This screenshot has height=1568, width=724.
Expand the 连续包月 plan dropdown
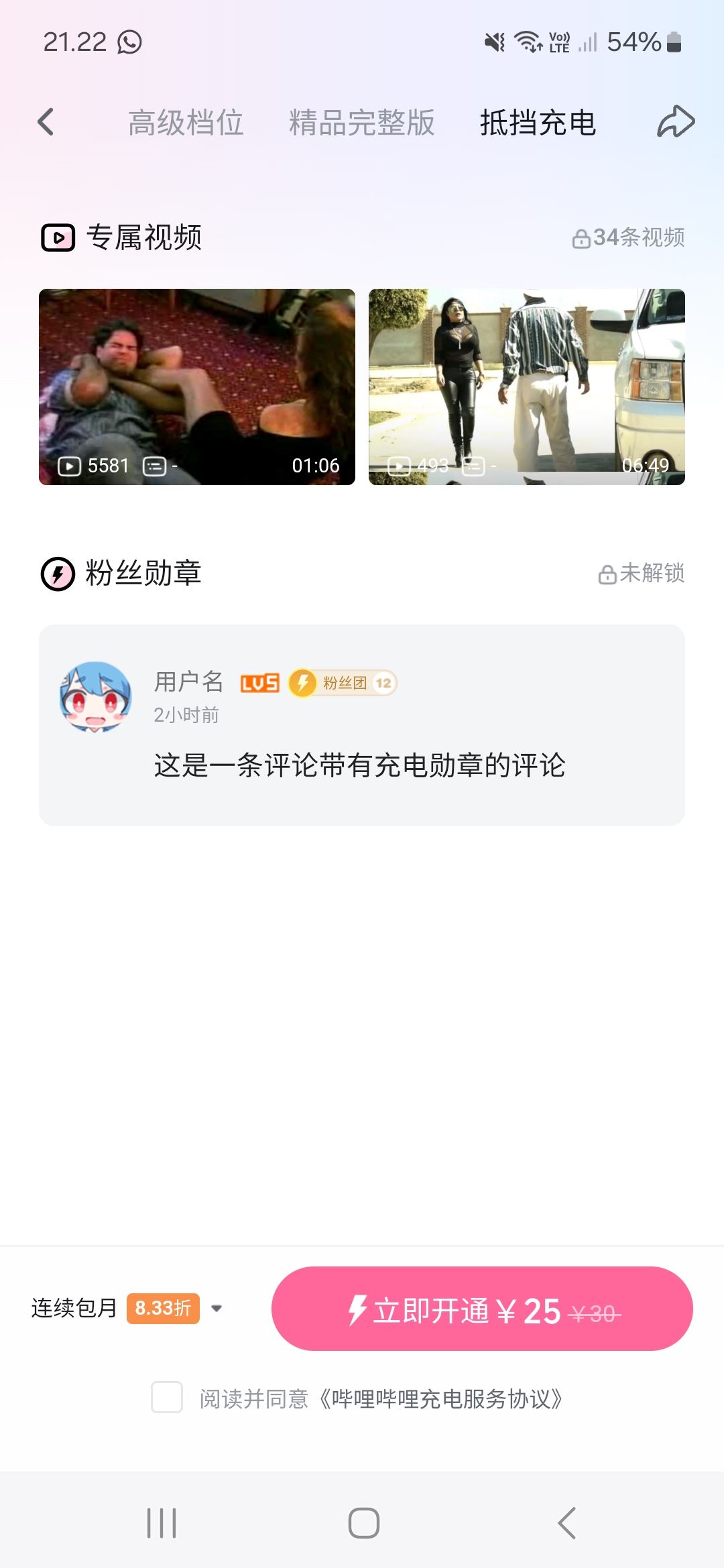216,1308
